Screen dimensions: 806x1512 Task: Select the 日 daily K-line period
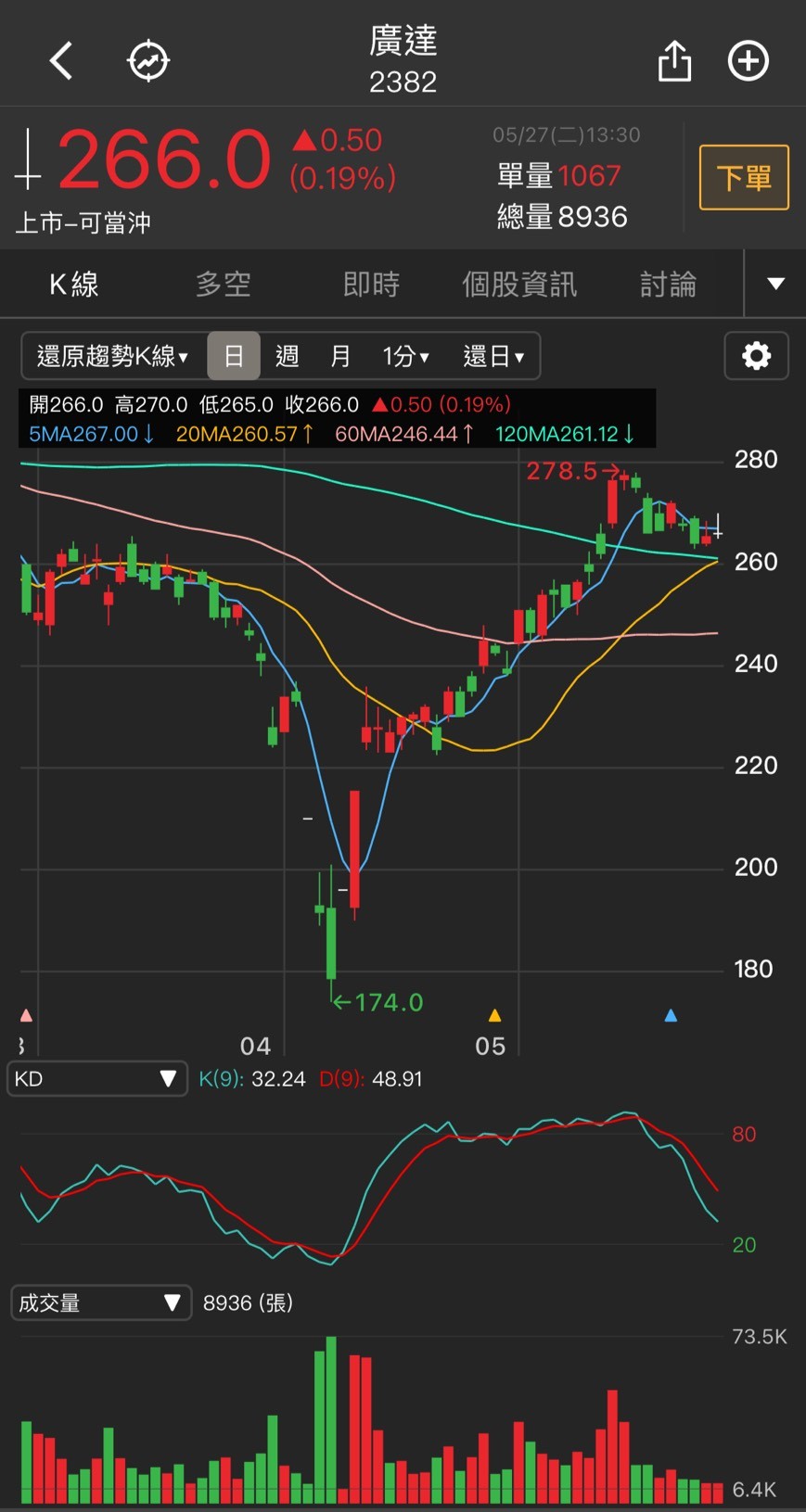[234, 356]
